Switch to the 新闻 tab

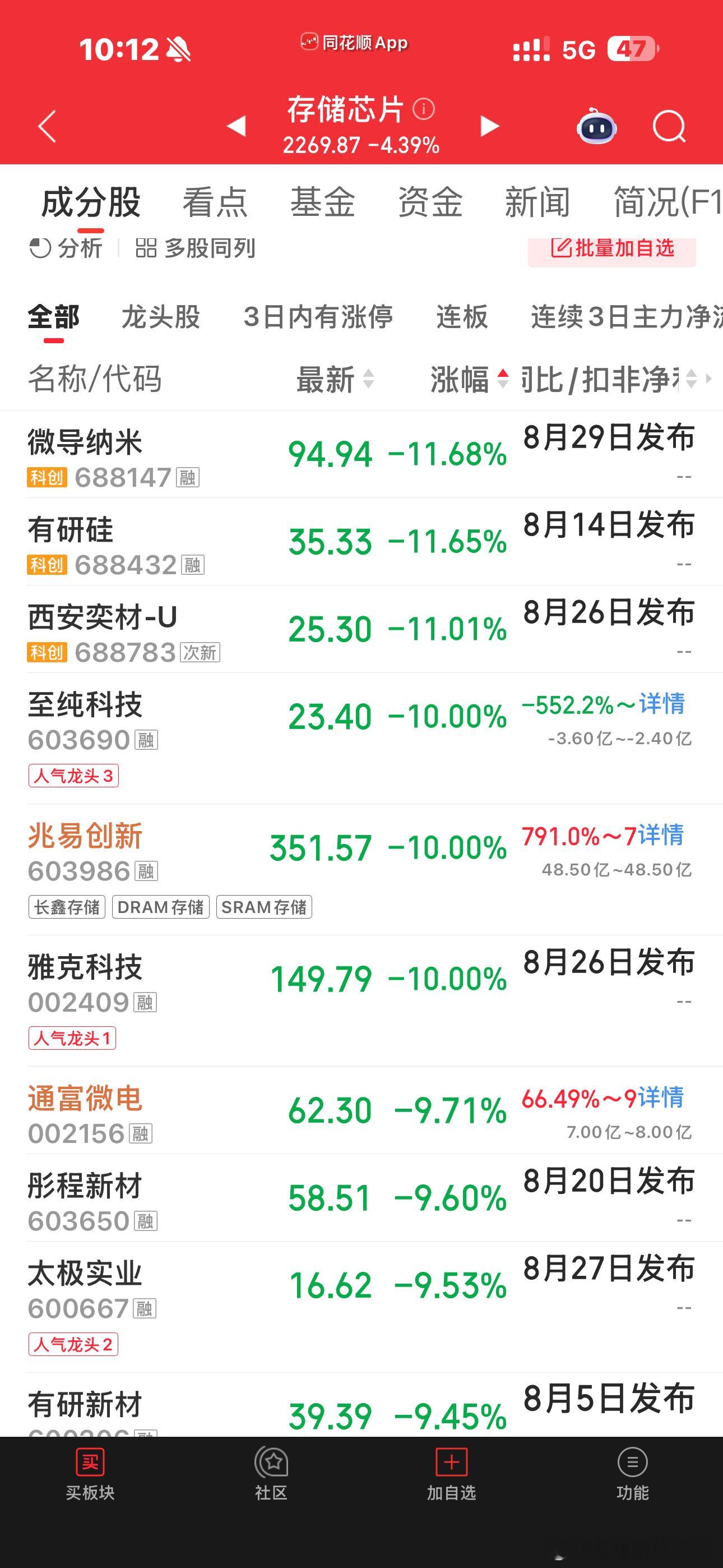537,202
